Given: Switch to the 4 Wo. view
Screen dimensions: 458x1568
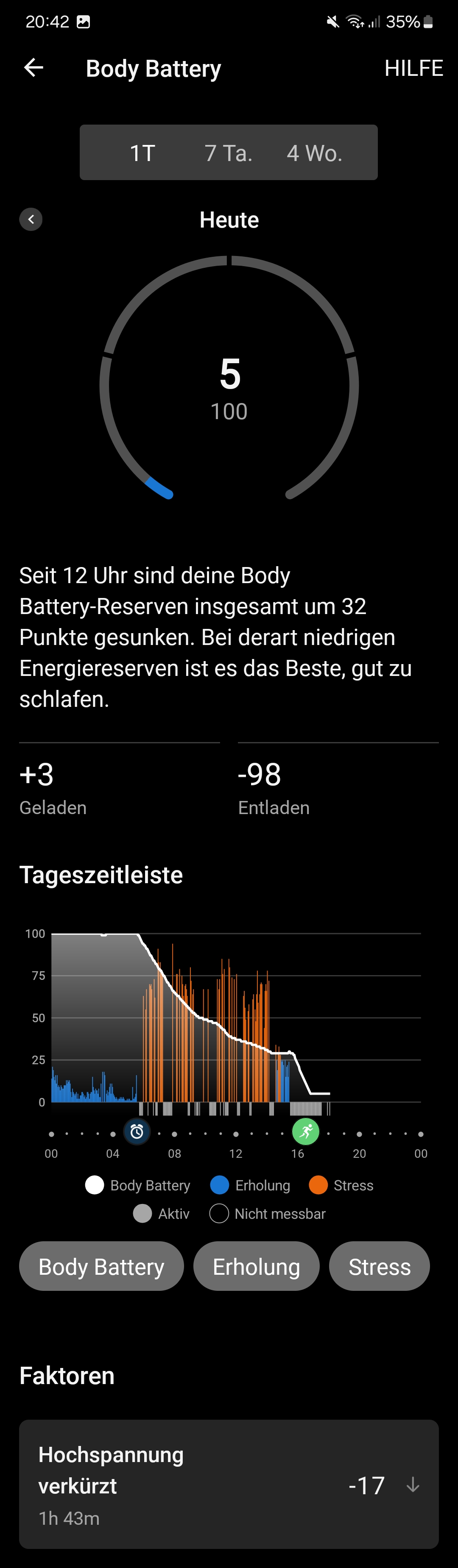Looking at the screenshot, I should pos(314,153).
